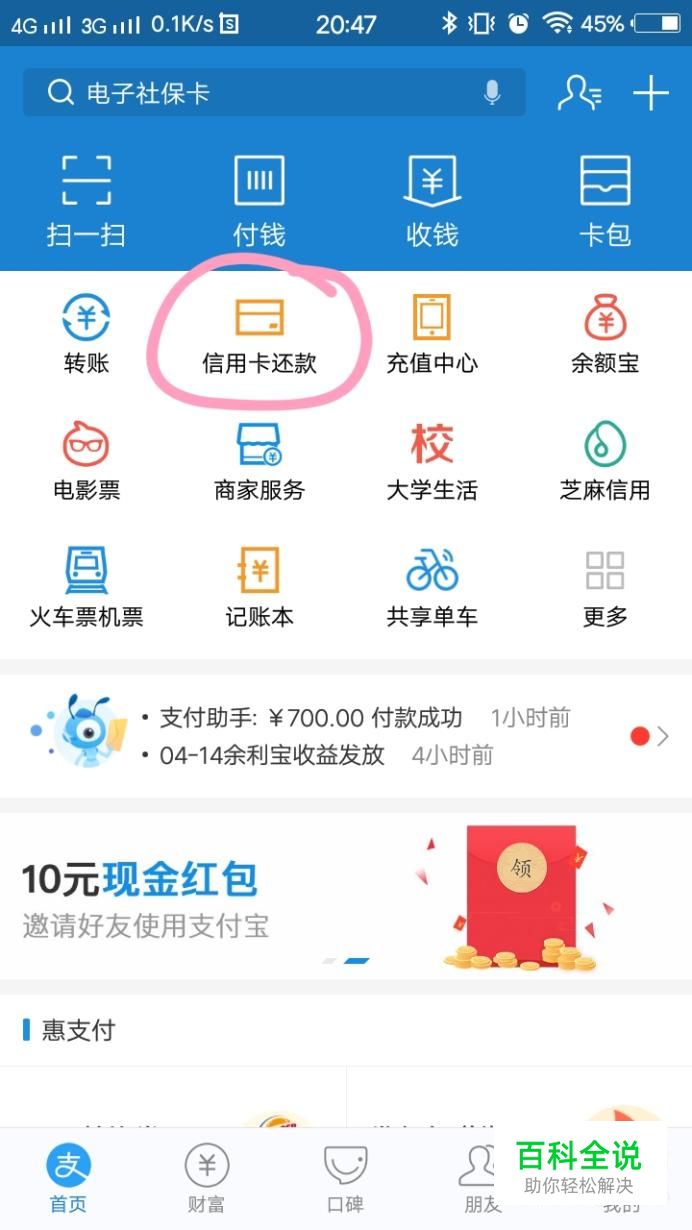
Task: Open 芝麻信用 credit score
Action: (605, 461)
